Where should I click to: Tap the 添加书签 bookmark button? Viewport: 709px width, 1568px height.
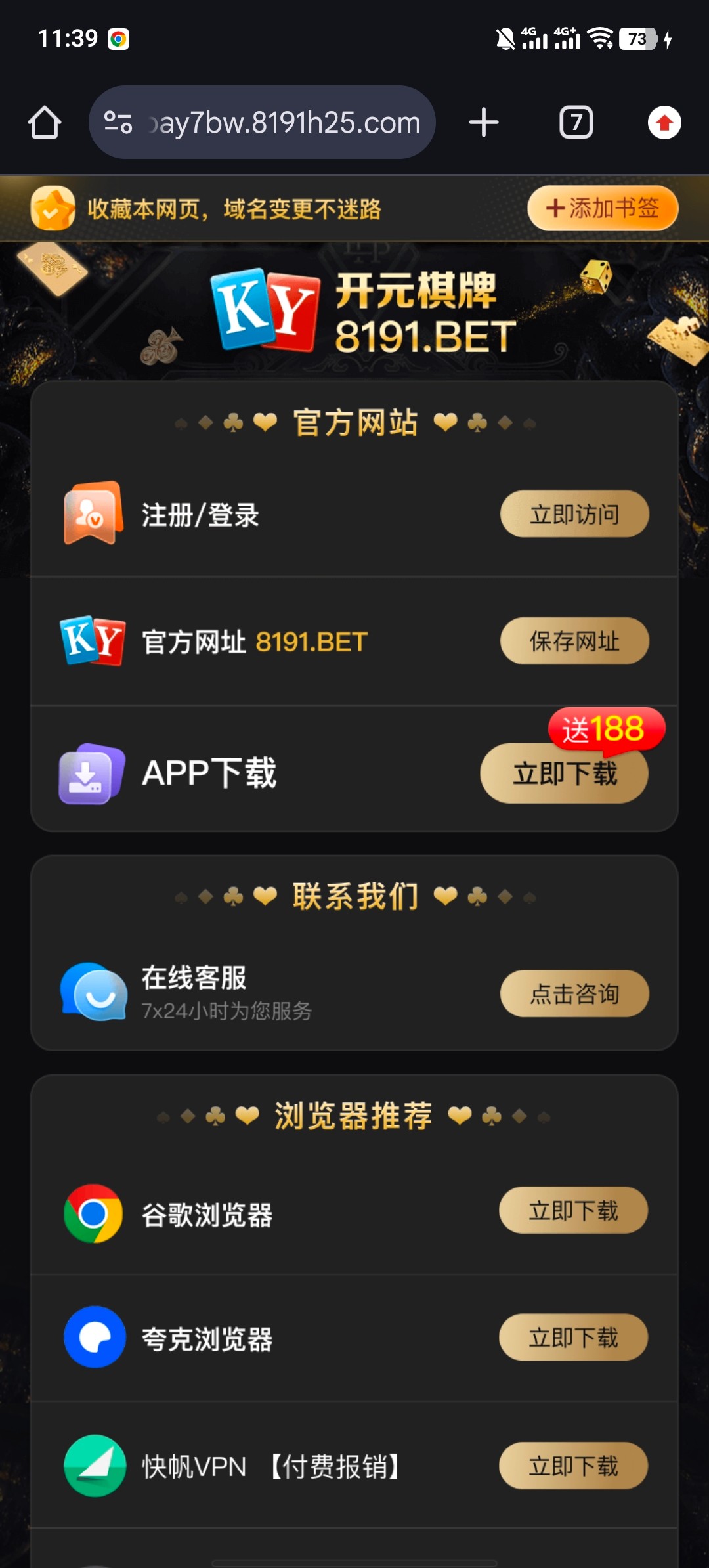[603, 208]
